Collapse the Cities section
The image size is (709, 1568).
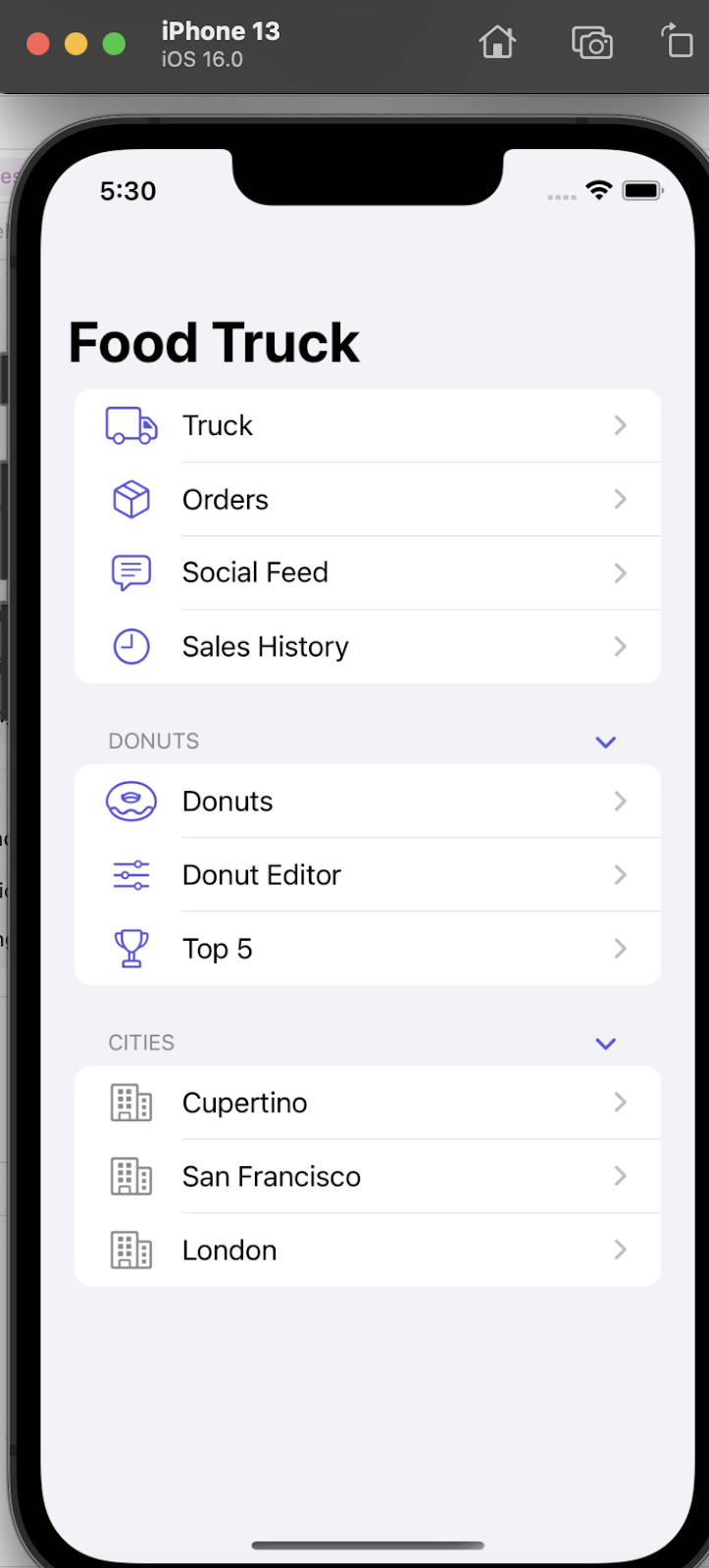tap(606, 1044)
